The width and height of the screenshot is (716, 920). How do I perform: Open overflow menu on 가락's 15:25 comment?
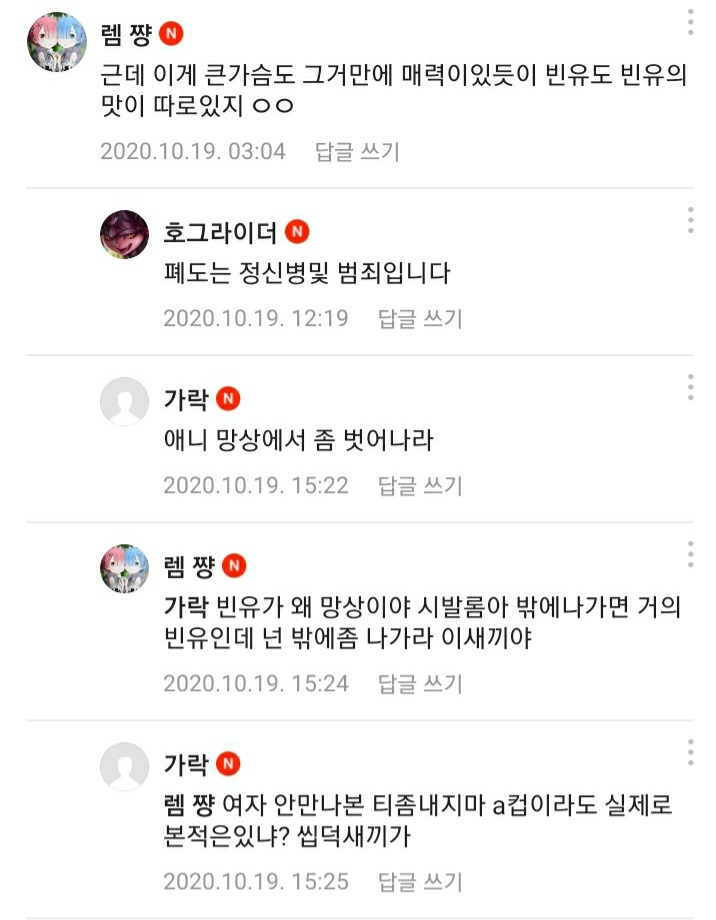(x=689, y=752)
